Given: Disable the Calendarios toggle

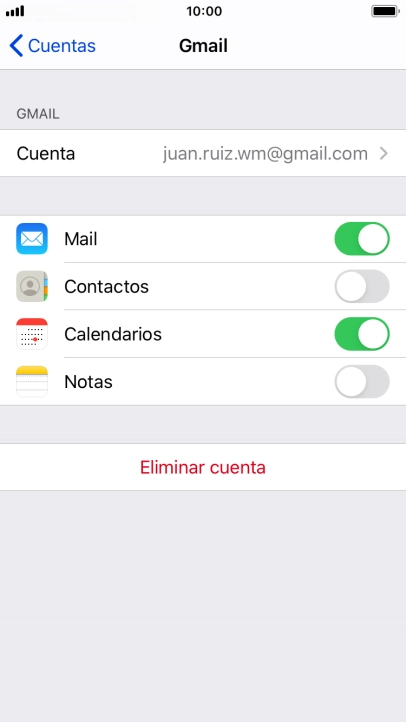Looking at the screenshot, I should tap(362, 334).
